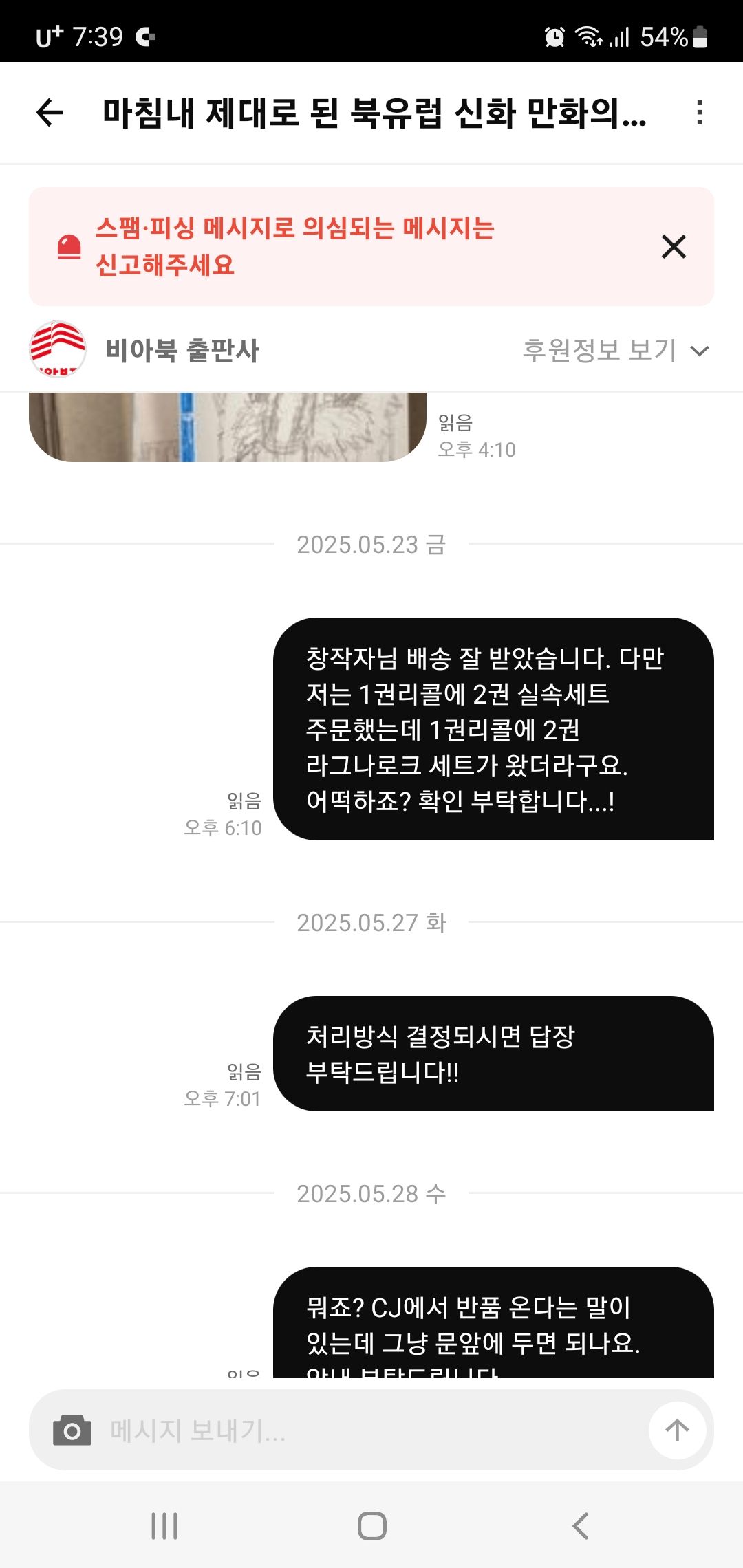Go back from this message thread
This screenshot has width=743, height=1568.
[x=50, y=113]
